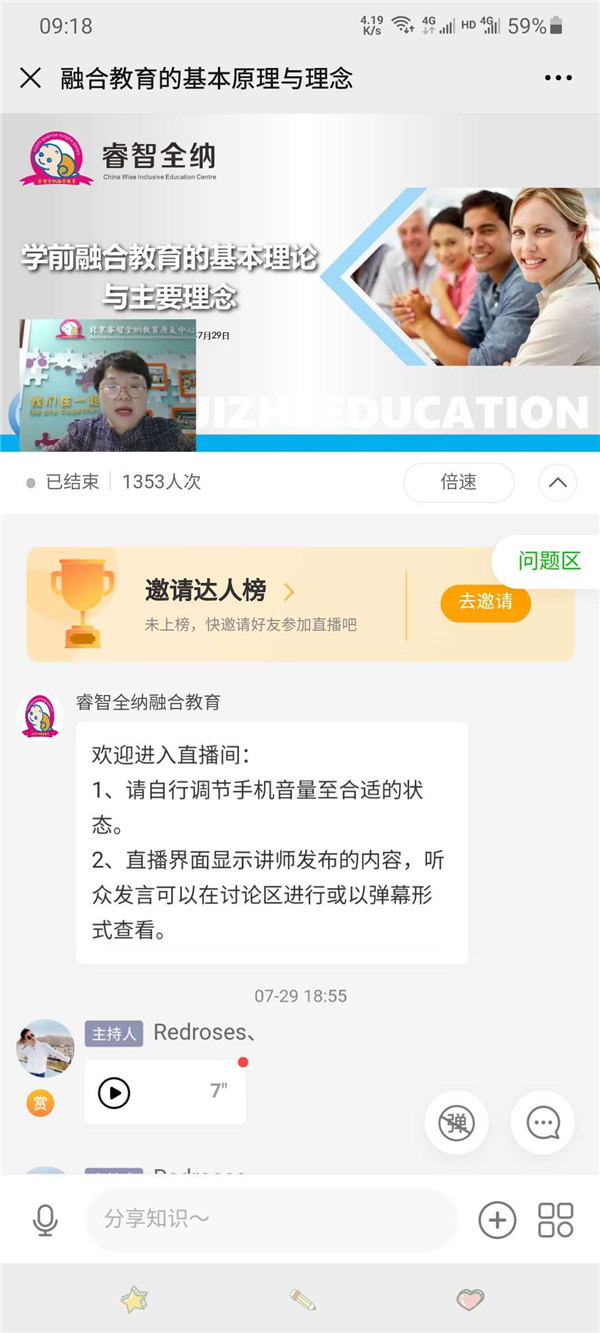Tap the microphone voice input icon

click(x=45, y=1219)
